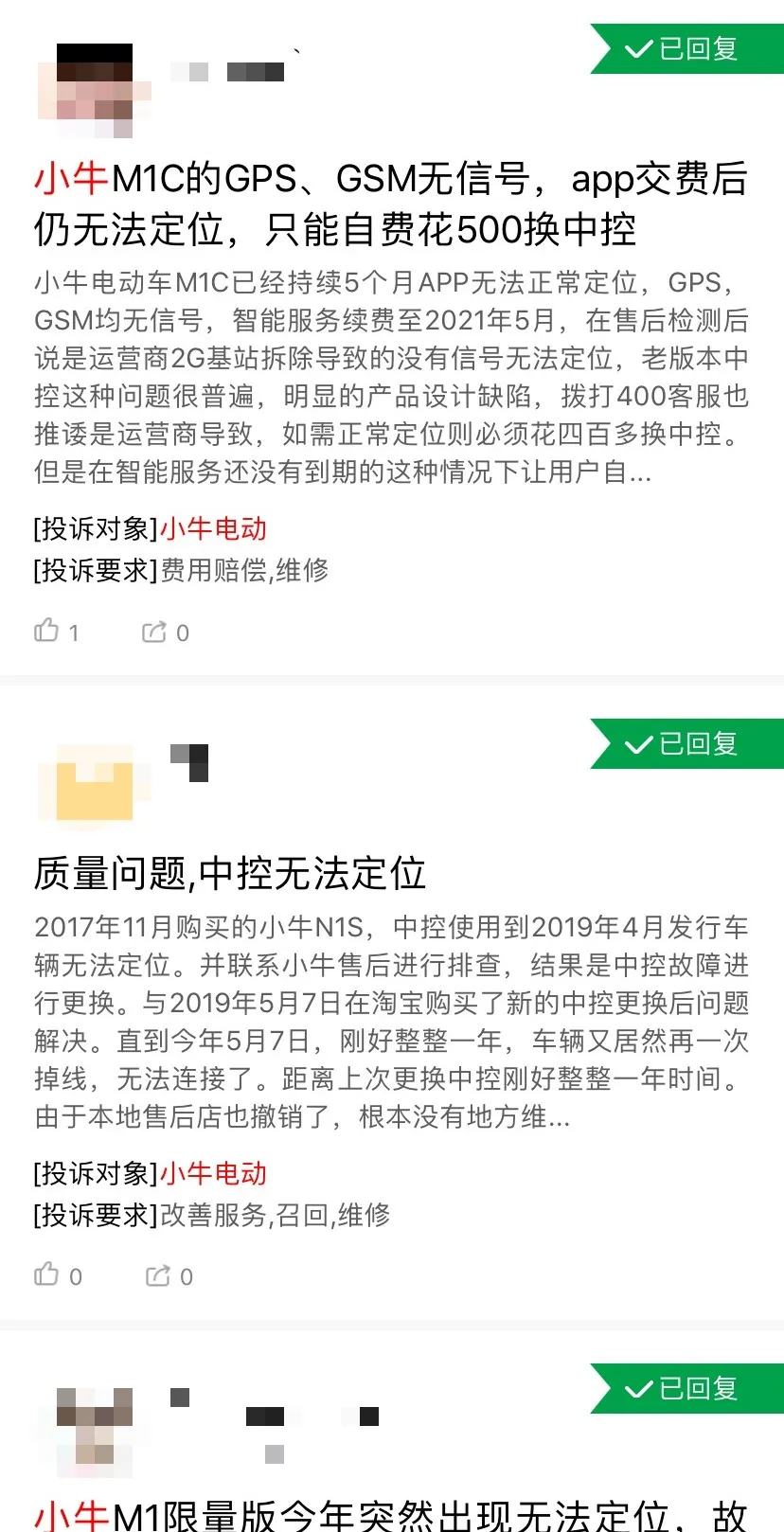The width and height of the screenshot is (784, 1532).
Task: Open the 小牛M1限量版 complaint
Action: (390, 1513)
